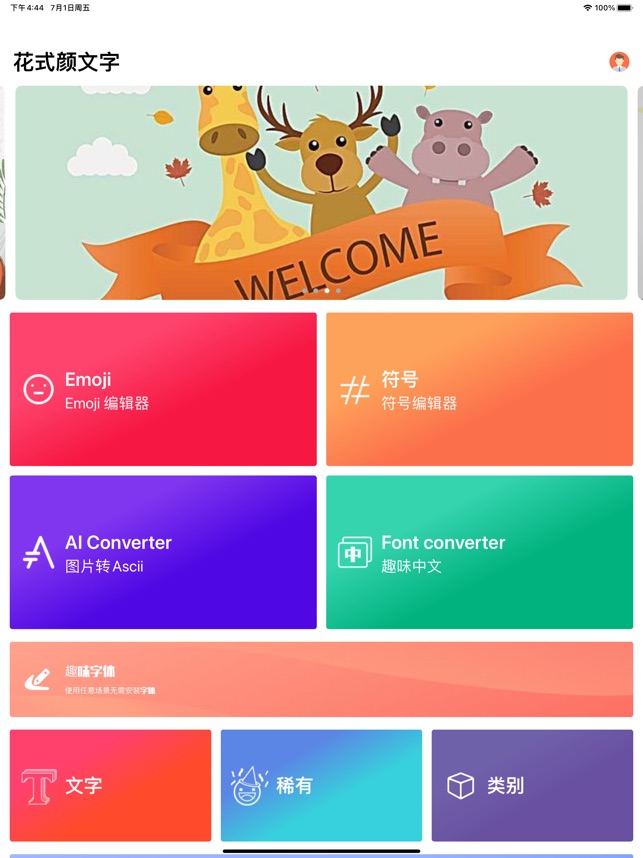View the 类别 categories
Screen dimensions: 643x858
pyautogui.click(x=532, y=785)
